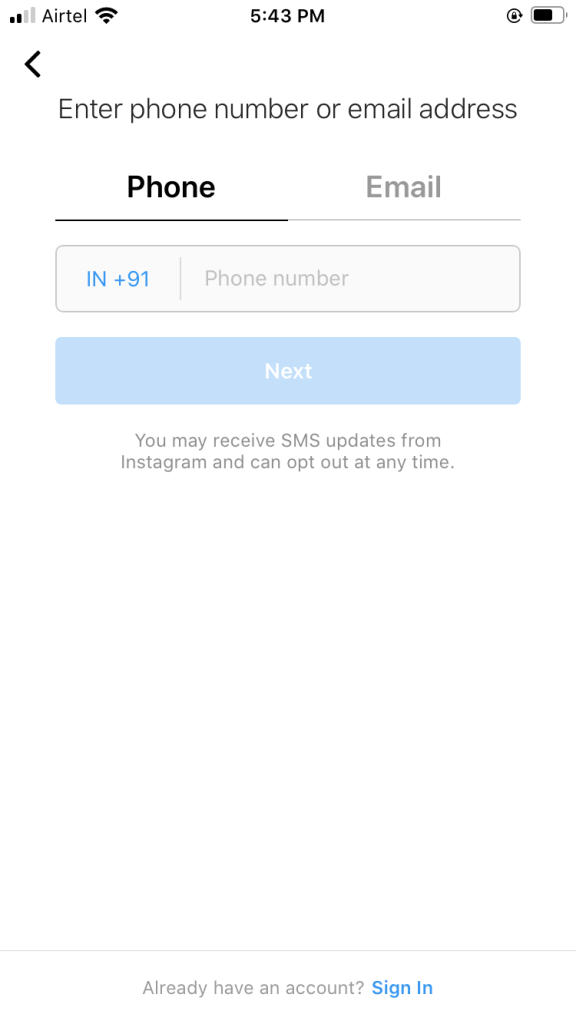Open the Sign In link
Image resolution: width=576 pixels, height=1024 pixels.
pos(402,988)
